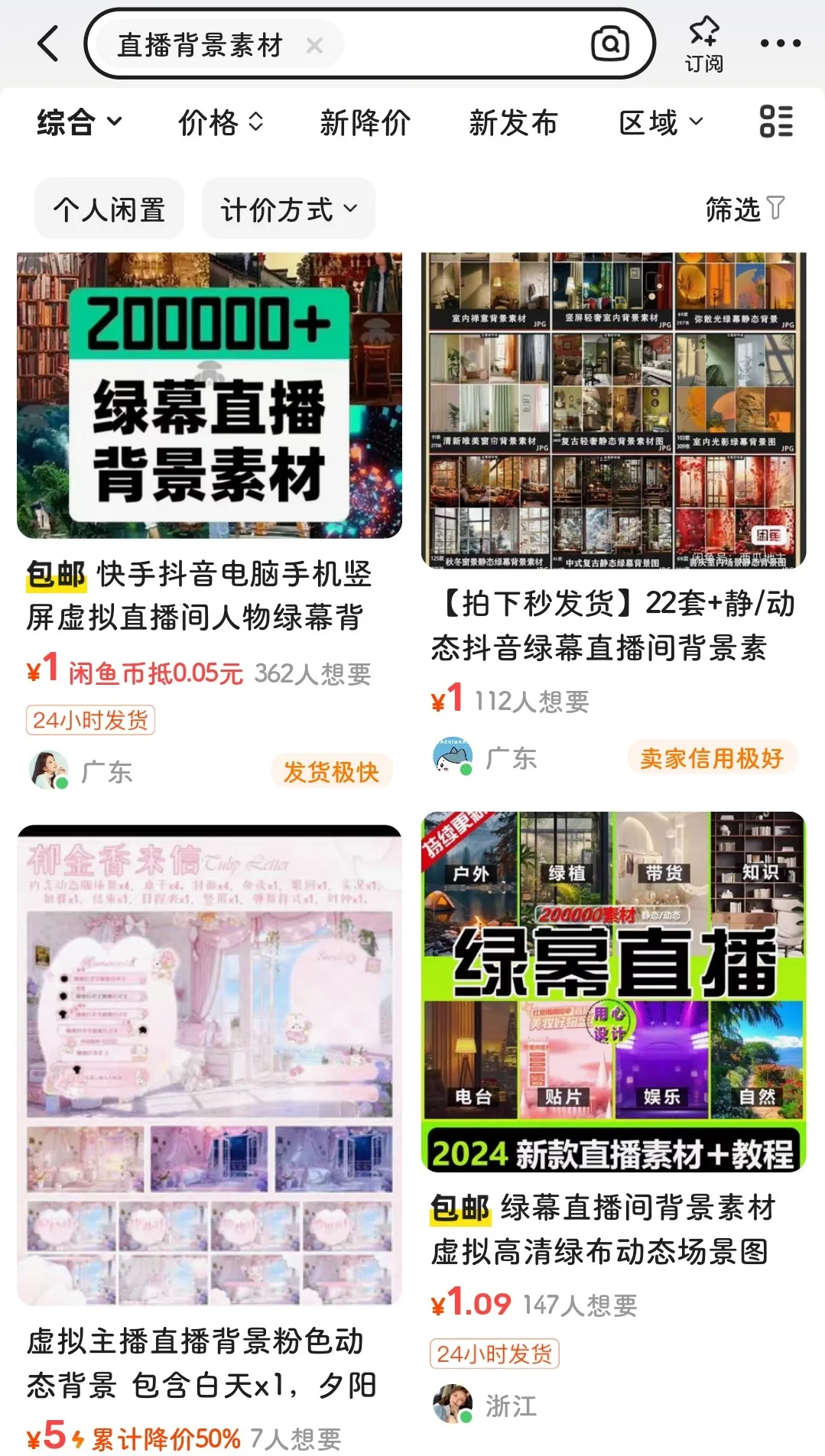Expand the 计价方式 dropdown chip
The image size is (825, 1456).
point(288,209)
